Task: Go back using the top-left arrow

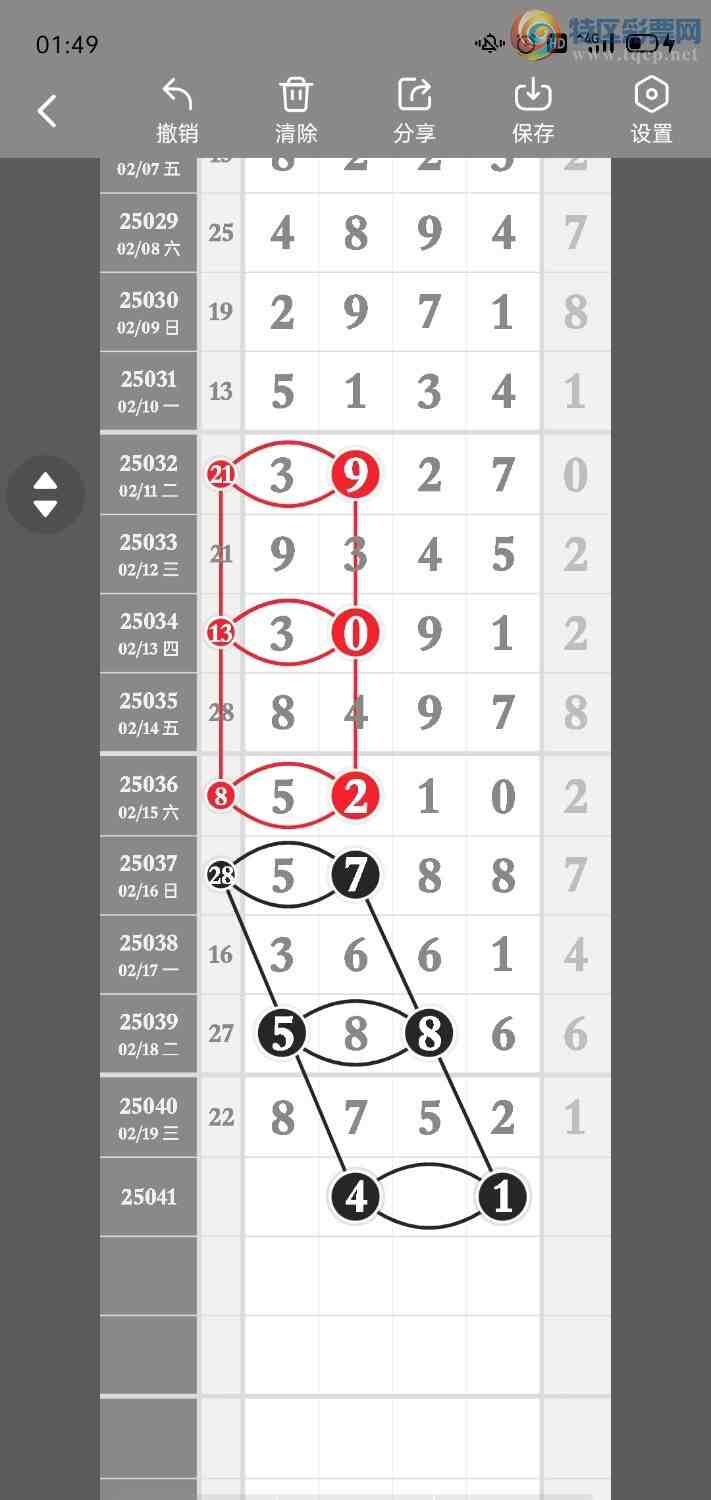Action: click(x=47, y=111)
